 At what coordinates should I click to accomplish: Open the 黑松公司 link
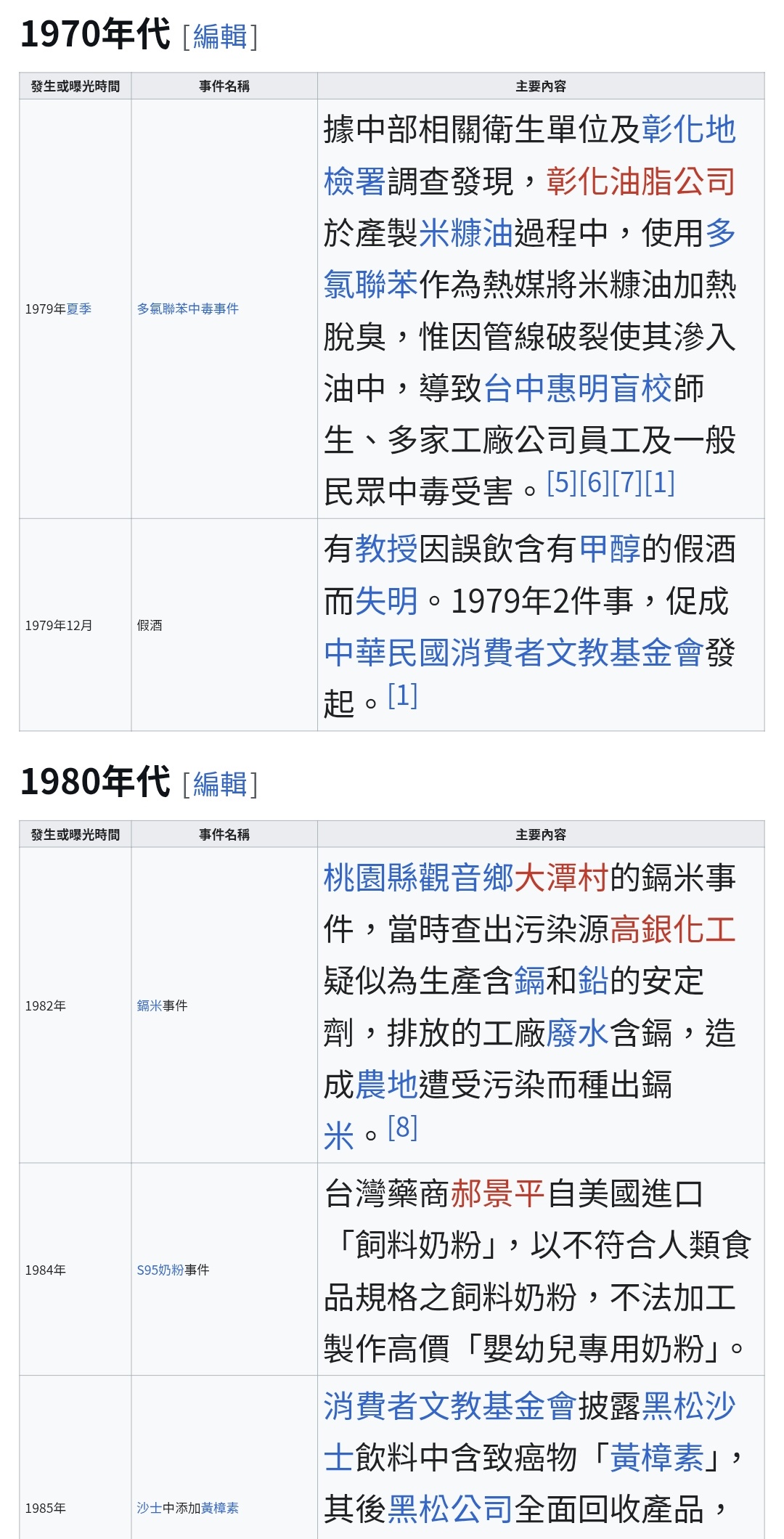pyautogui.click(x=451, y=1509)
